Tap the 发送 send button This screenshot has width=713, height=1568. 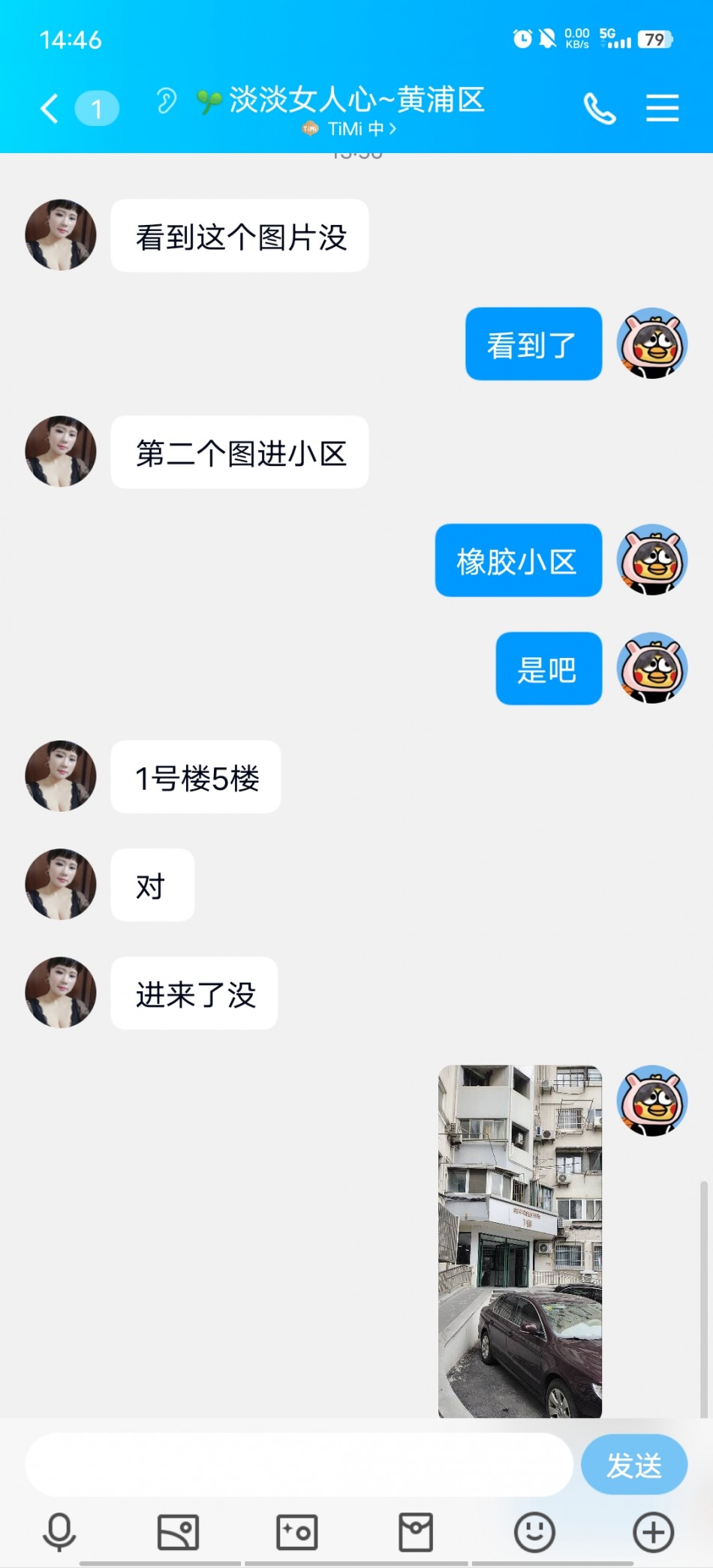633,1464
